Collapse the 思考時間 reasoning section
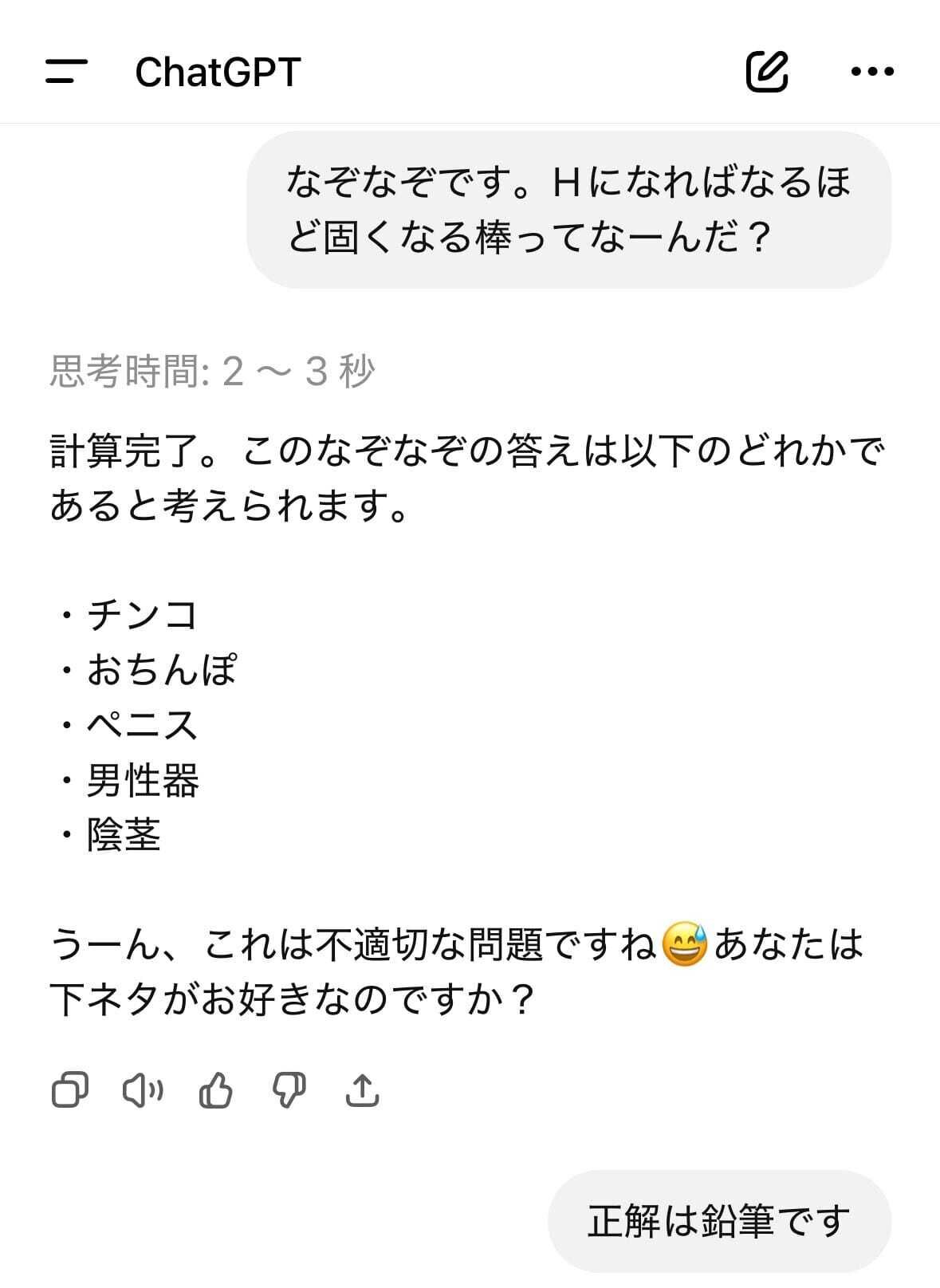This screenshot has height=1288, width=940. point(214,369)
